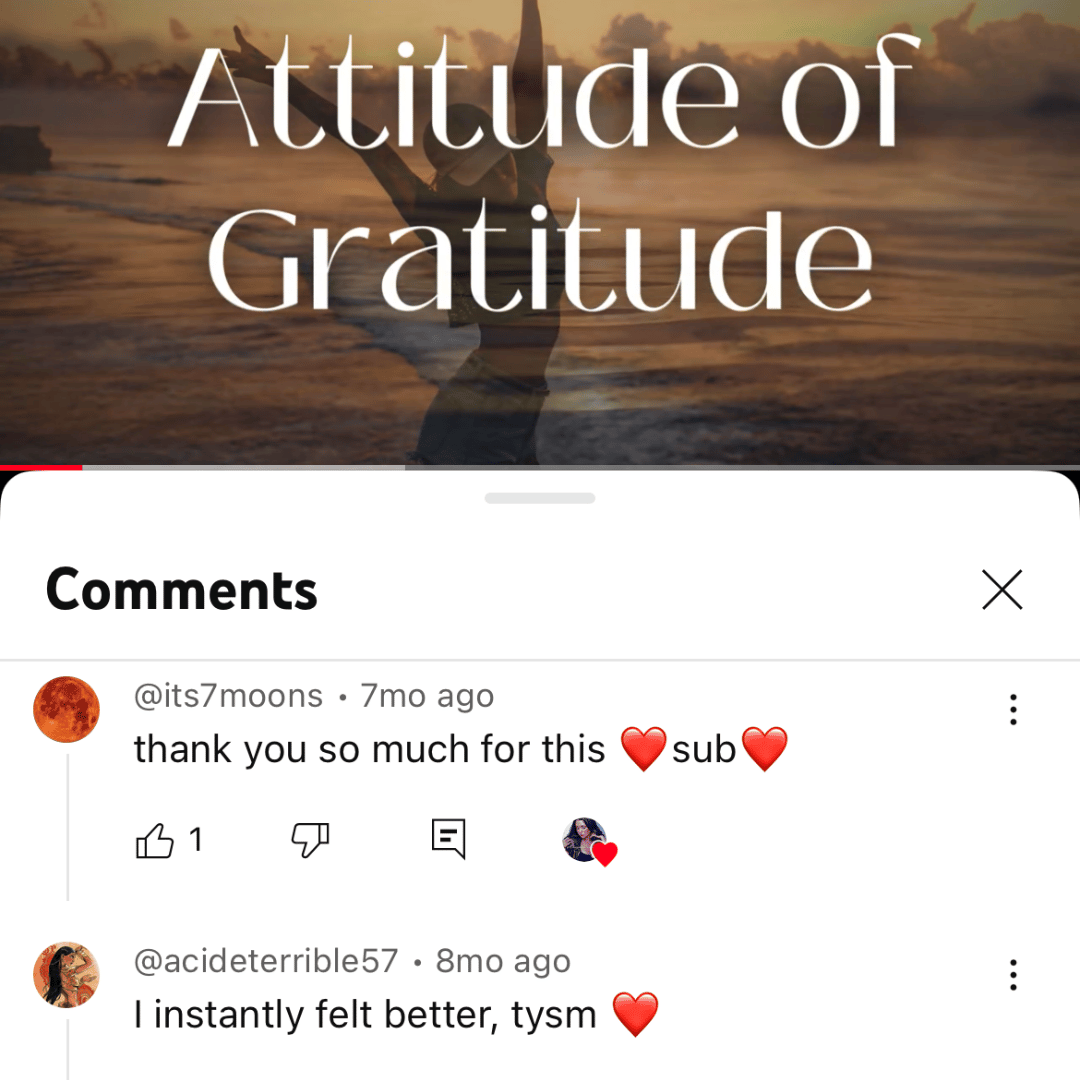Viewport: 1080px width, 1080px height.
Task: Open the @its7moons username
Action: click(x=228, y=696)
